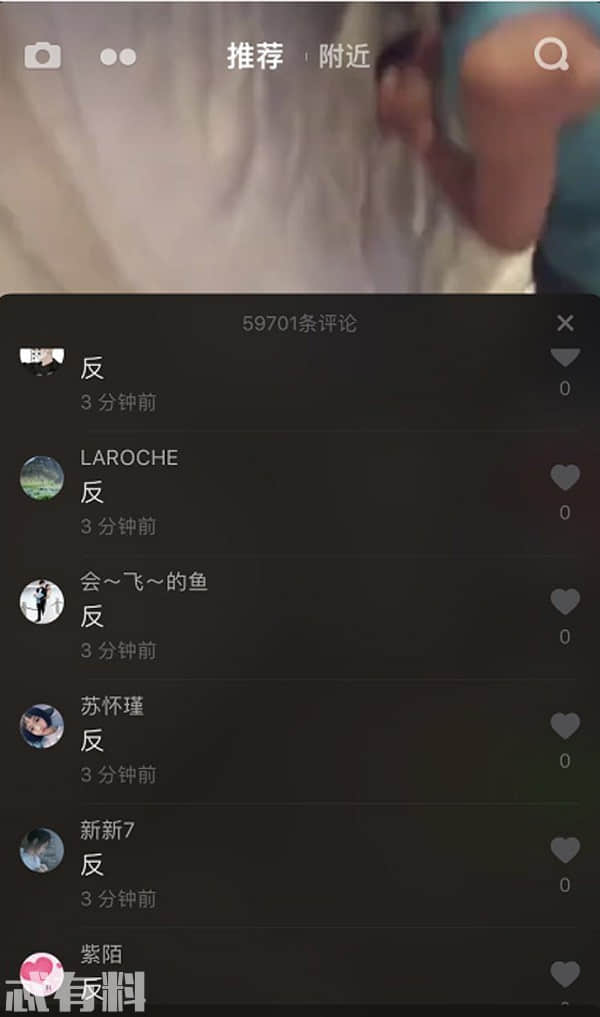The width and height of the screenshot is (600, 1017).
Task: View 新新7's profile picture
Action: (x=42, y=850)
